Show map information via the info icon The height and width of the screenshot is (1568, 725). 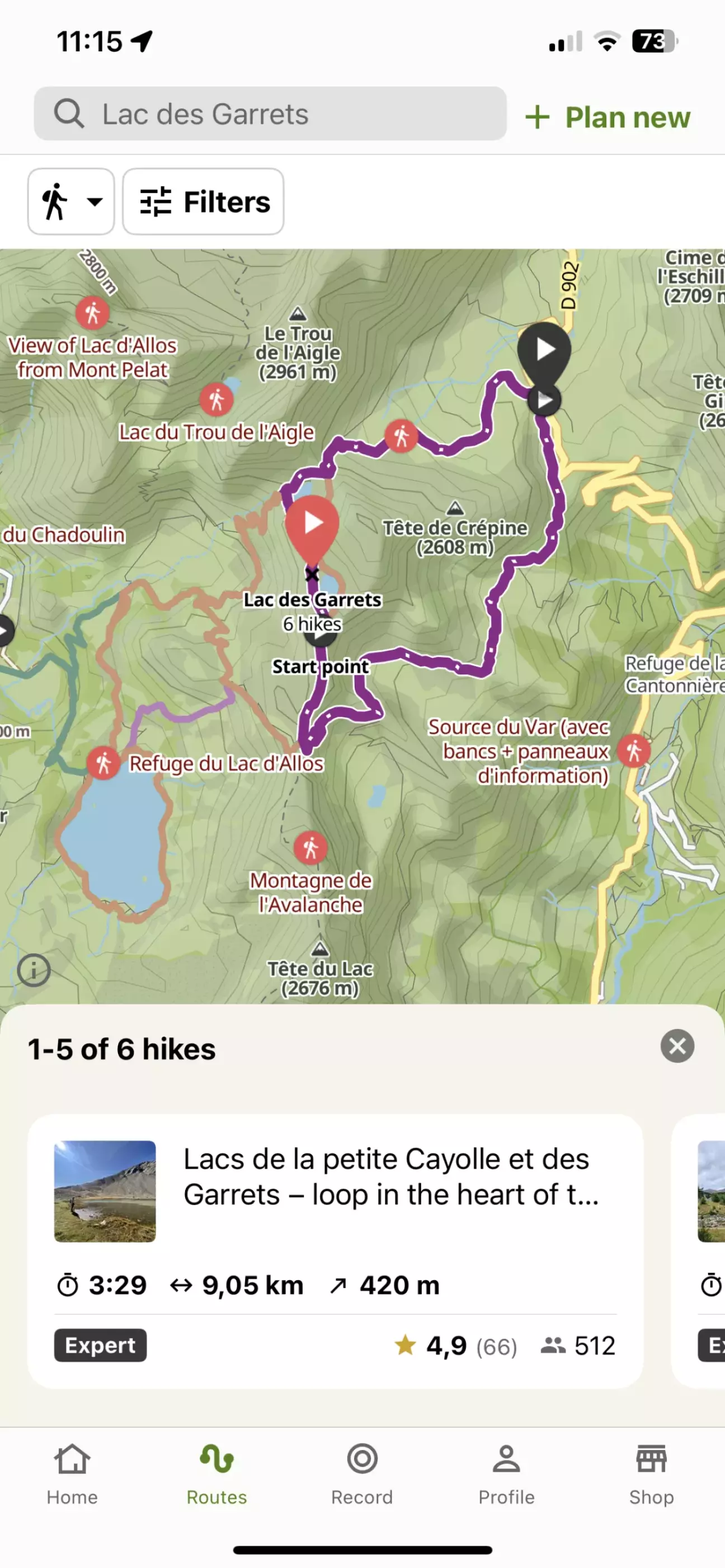34,970
